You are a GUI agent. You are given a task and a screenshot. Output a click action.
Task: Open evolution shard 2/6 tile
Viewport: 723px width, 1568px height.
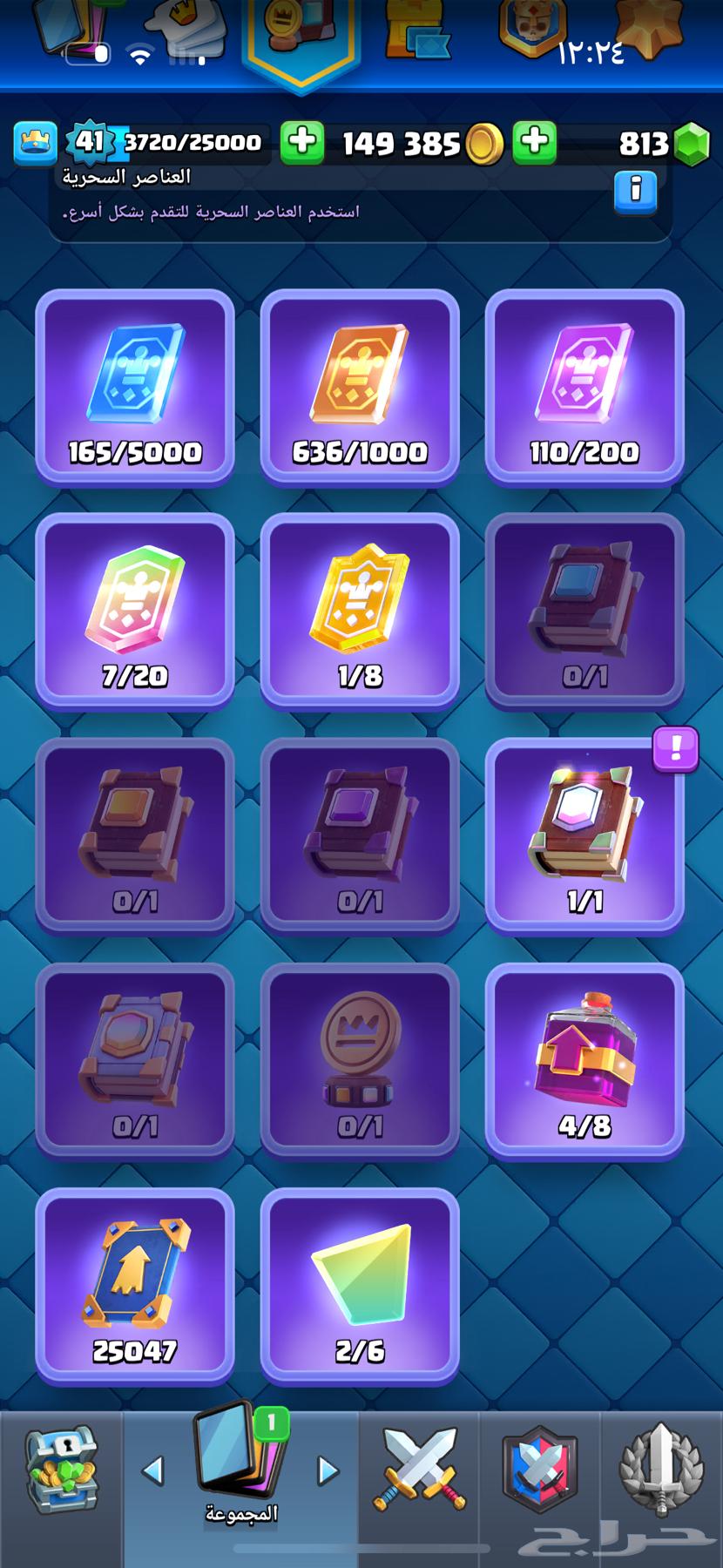pyautogui.click(x=360, y=1286)
